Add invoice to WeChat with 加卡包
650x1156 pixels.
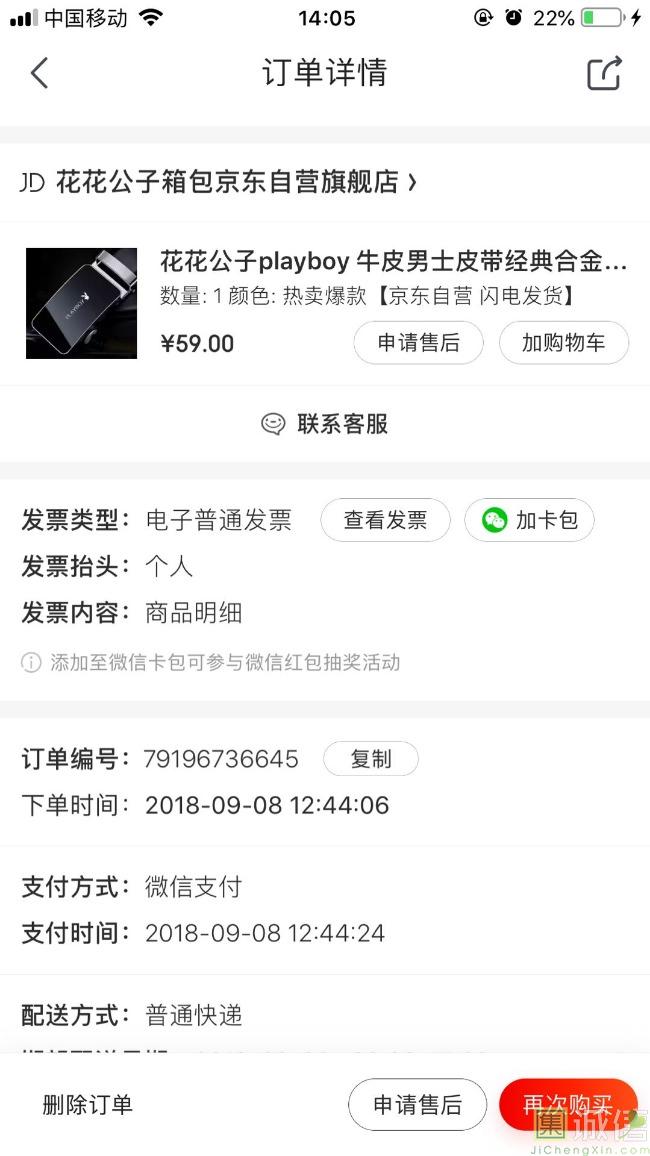529,520
